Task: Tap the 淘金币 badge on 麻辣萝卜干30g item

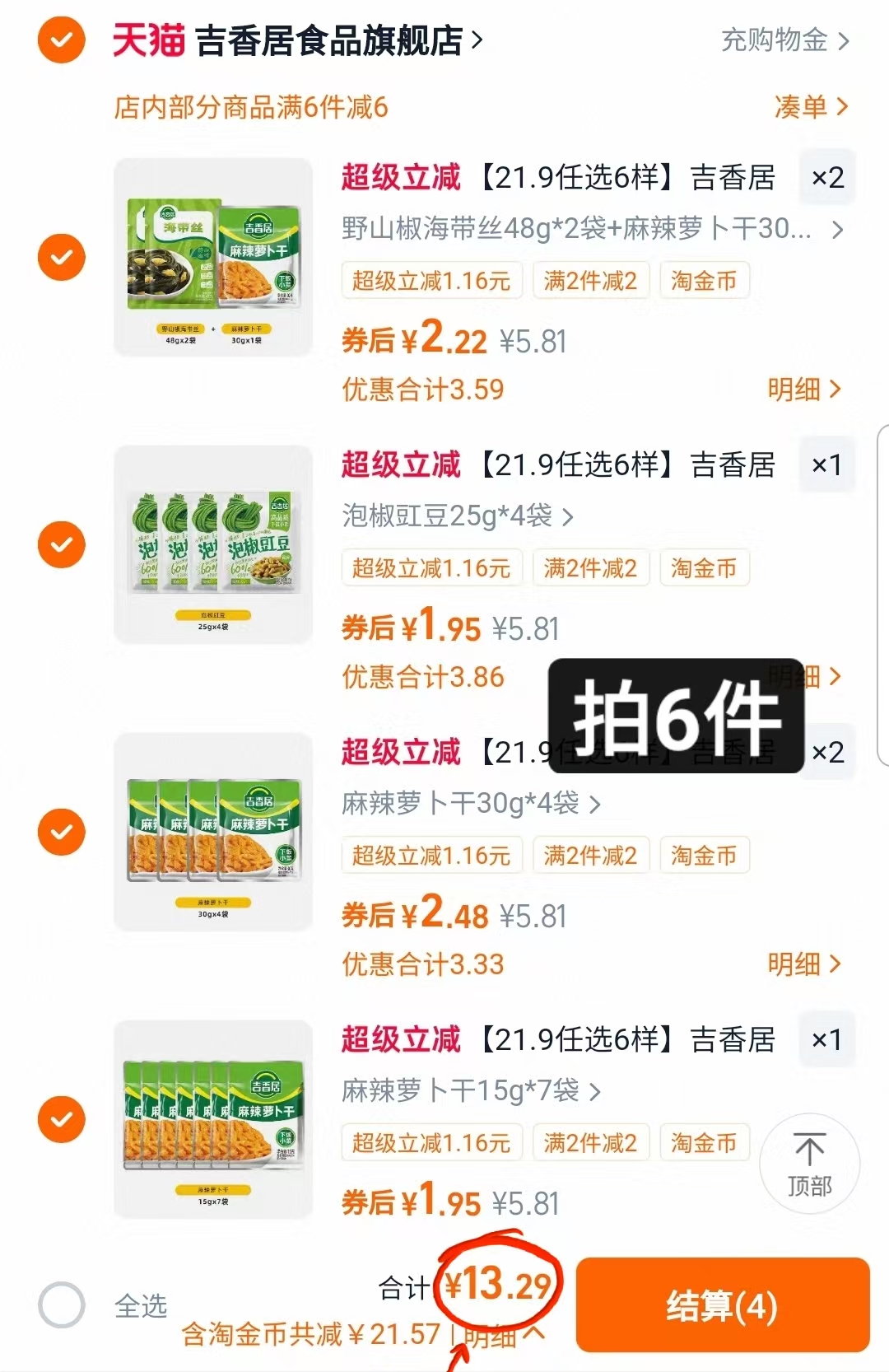Action: [705, 855]
